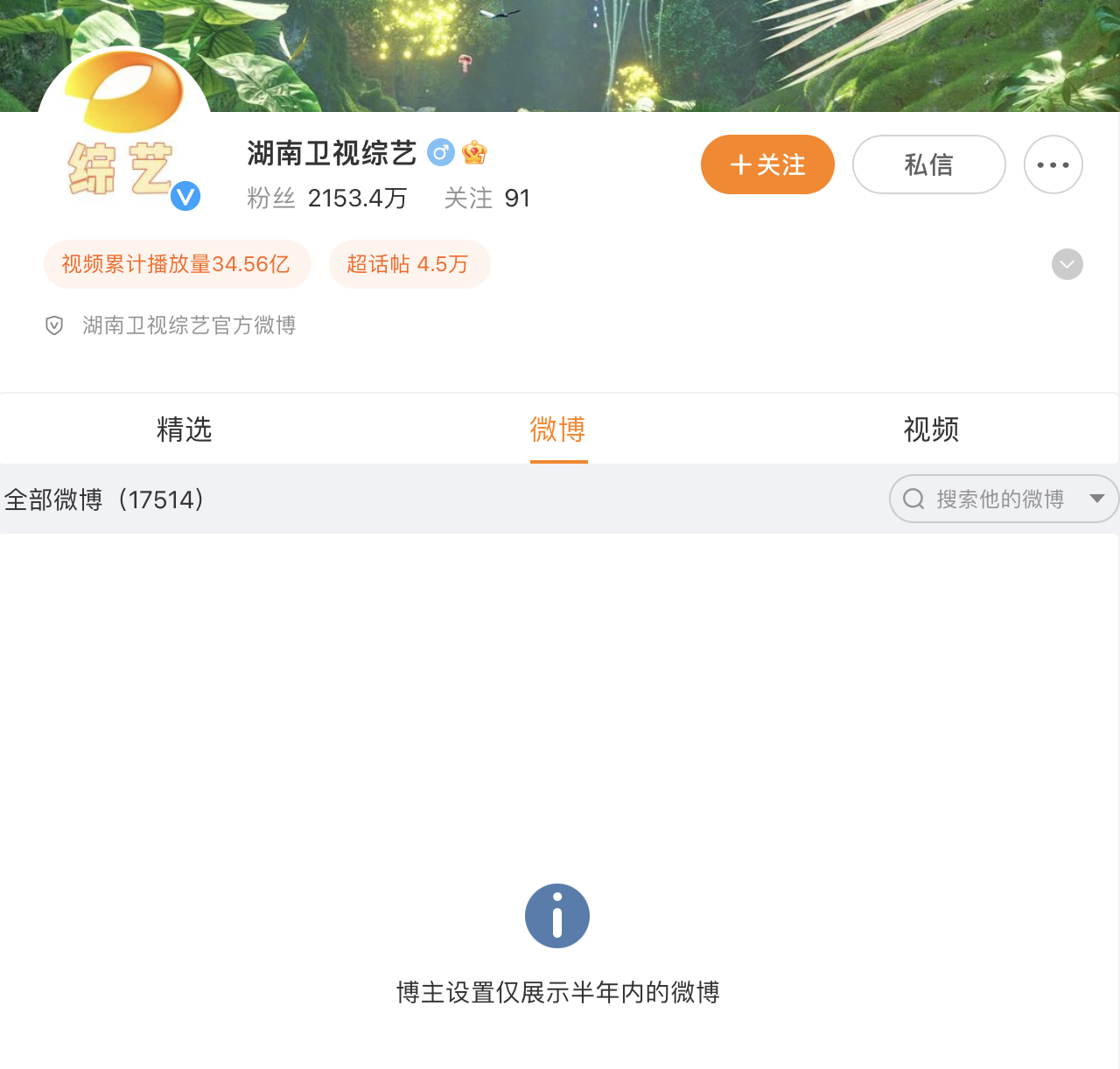Expand the profile details chevron
Viewport: 1120px width, 1069px height.
point(1067,264)
